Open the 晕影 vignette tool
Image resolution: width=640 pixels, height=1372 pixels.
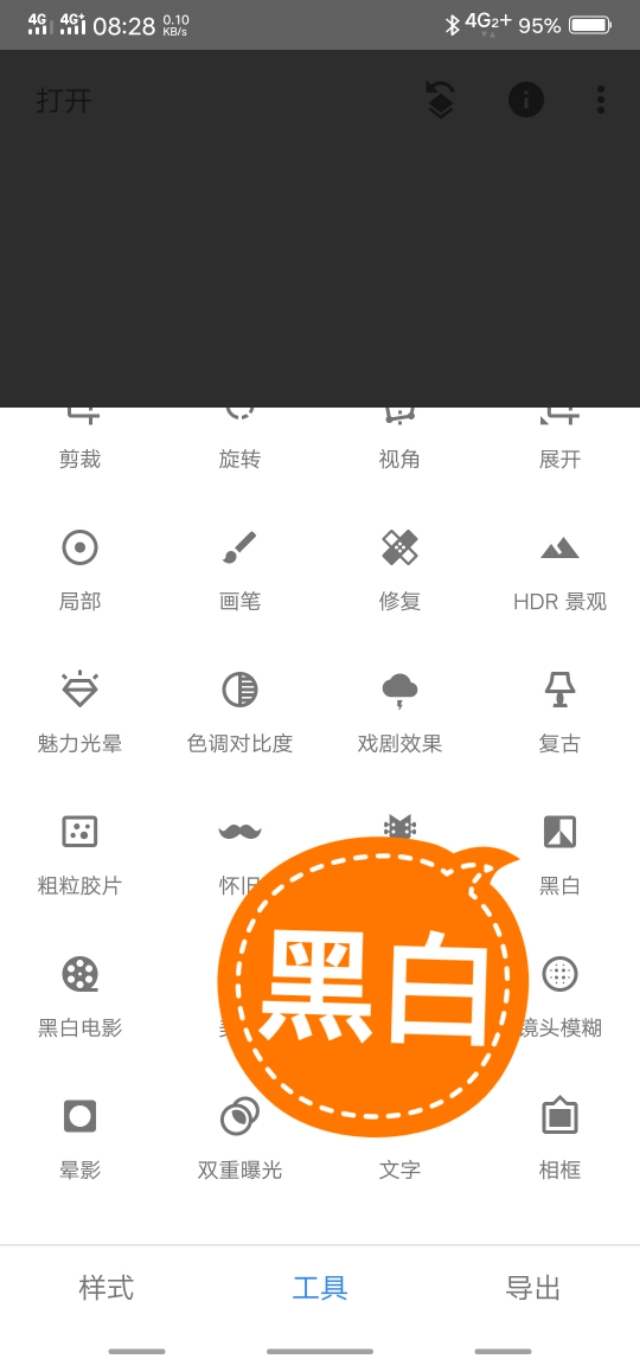pyautogui.click(x=80, y=1136)
